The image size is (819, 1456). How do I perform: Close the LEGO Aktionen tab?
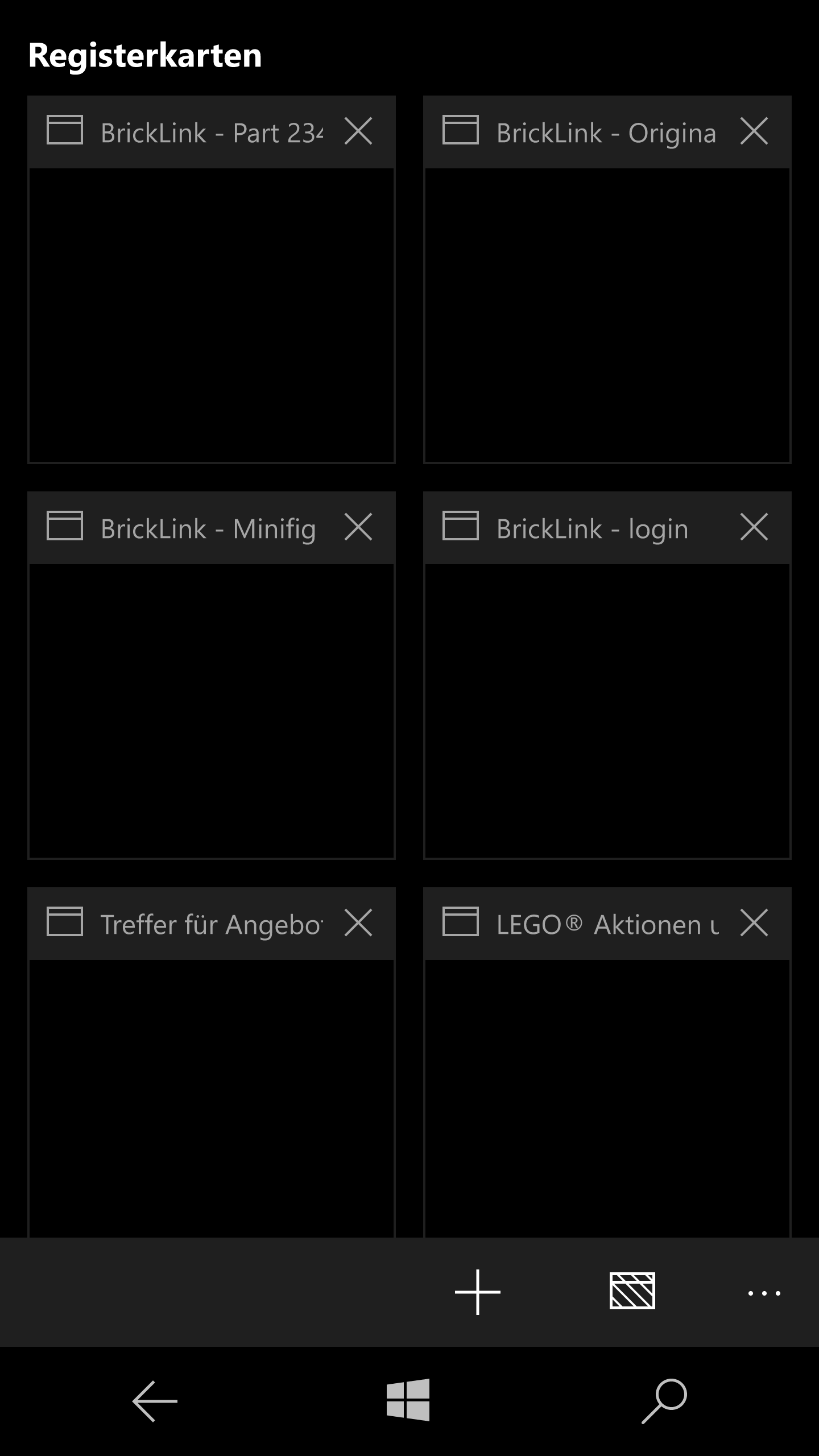pos(754,923)
